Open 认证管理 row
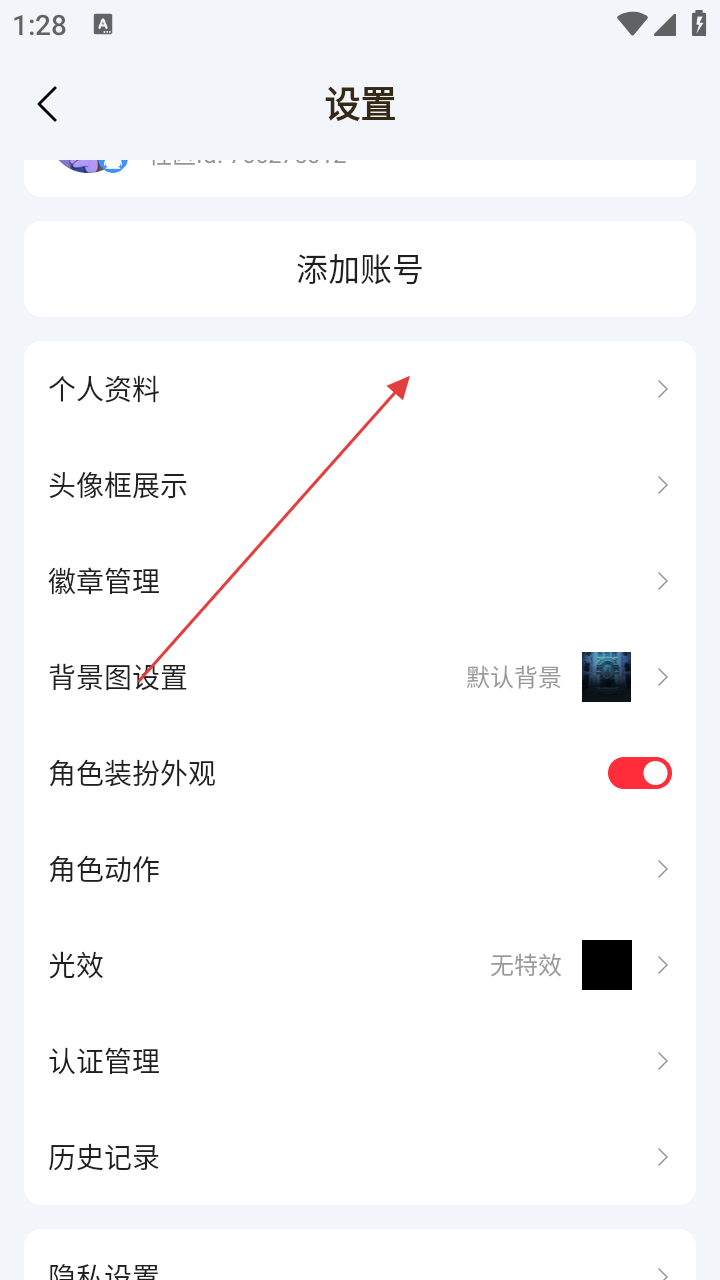Viewport: 720px width, 1280px height. tap(360, 1061)
